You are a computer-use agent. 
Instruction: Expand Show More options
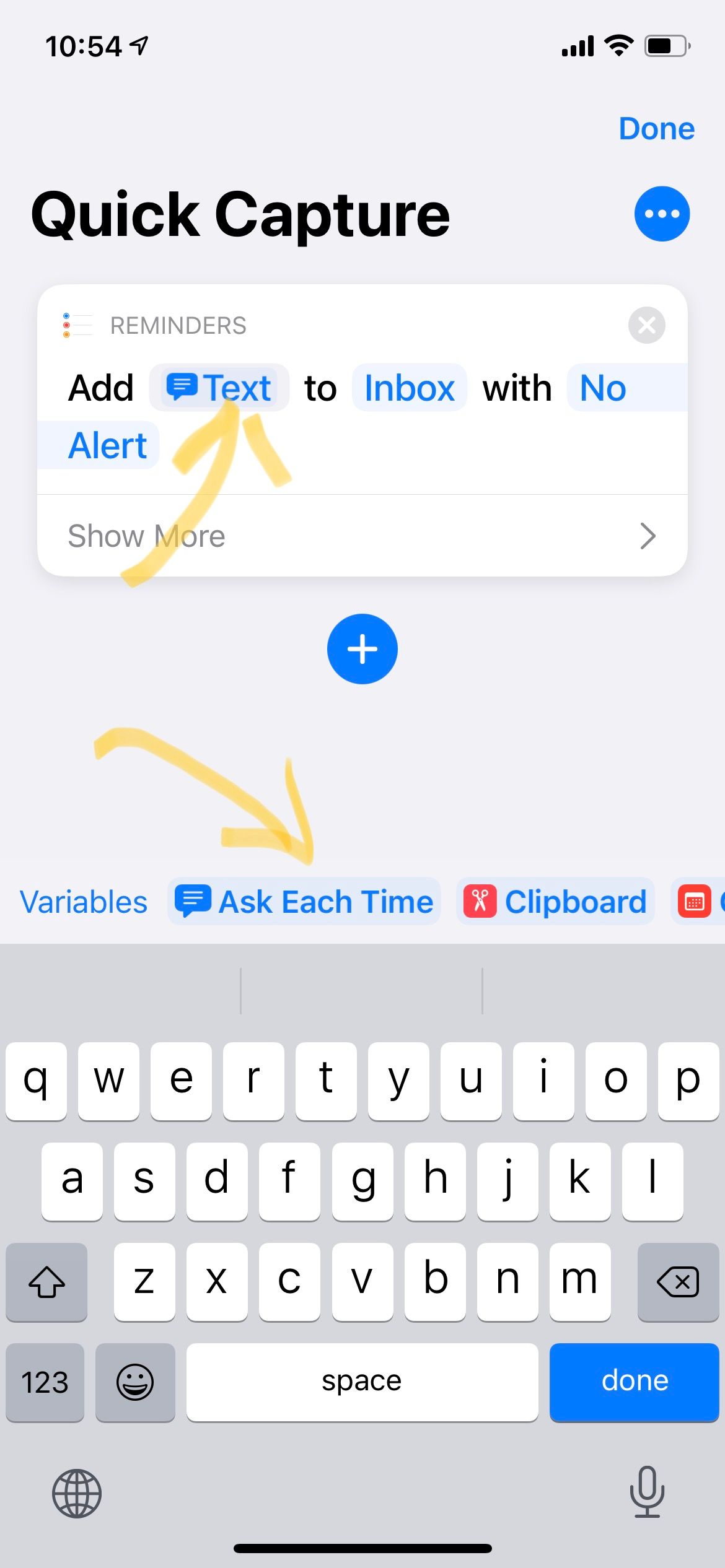click(362, 536)
